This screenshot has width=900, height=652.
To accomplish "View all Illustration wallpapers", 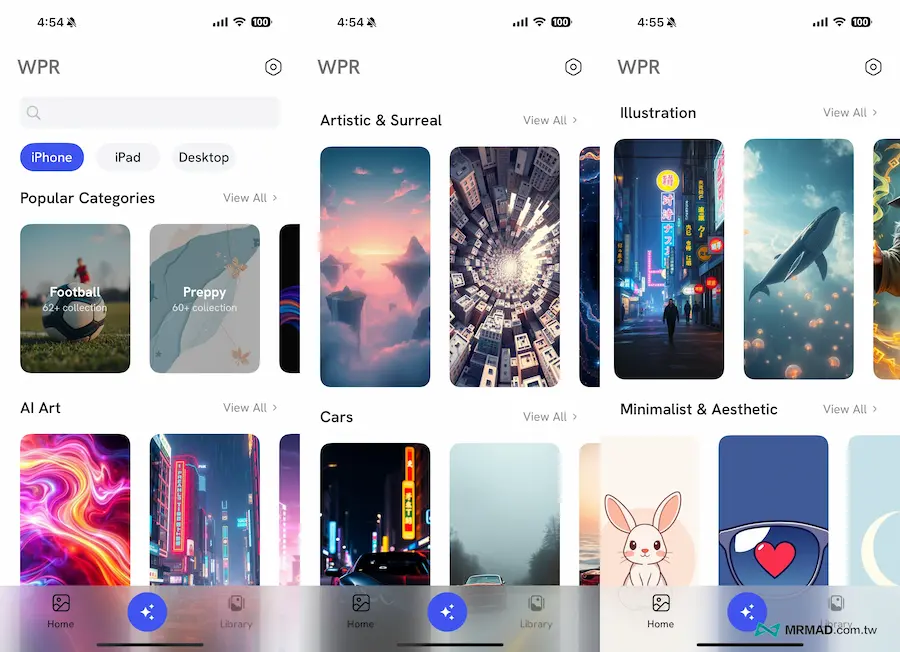I will [x=850, y=113].
